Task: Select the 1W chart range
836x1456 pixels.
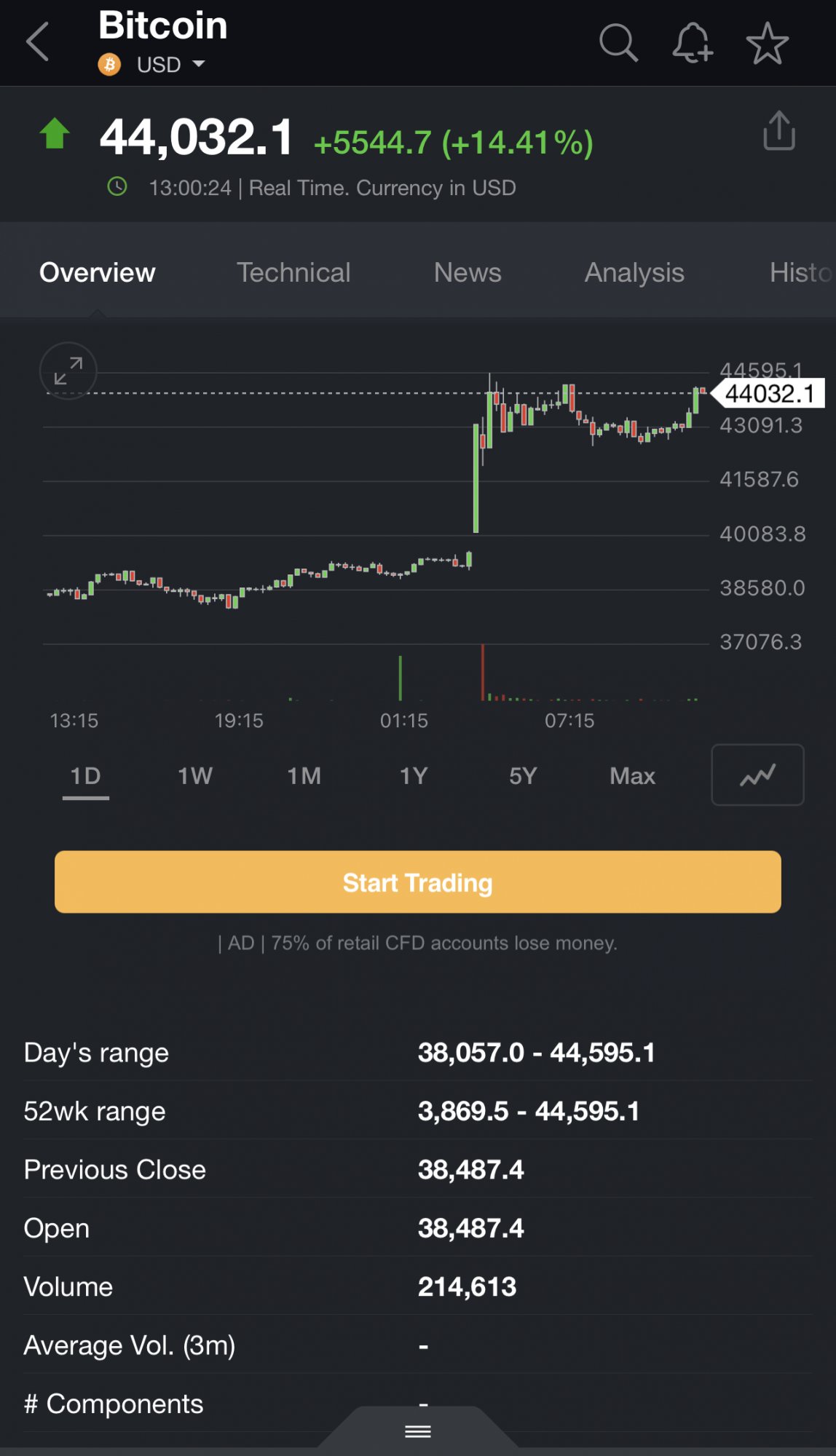Action: 195,776
